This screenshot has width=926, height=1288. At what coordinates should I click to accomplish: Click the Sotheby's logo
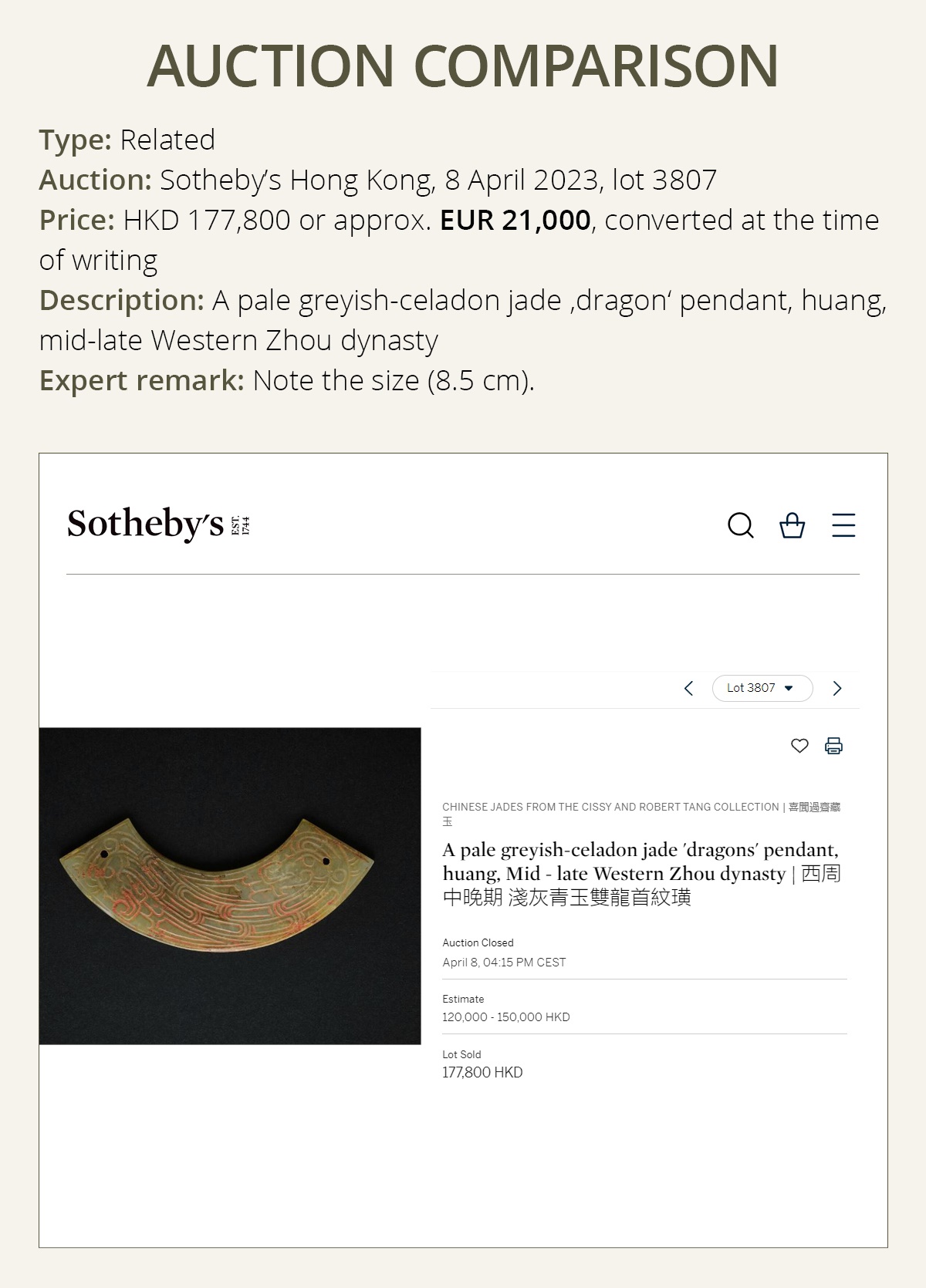pyautogui.click(x=154, y=525)
